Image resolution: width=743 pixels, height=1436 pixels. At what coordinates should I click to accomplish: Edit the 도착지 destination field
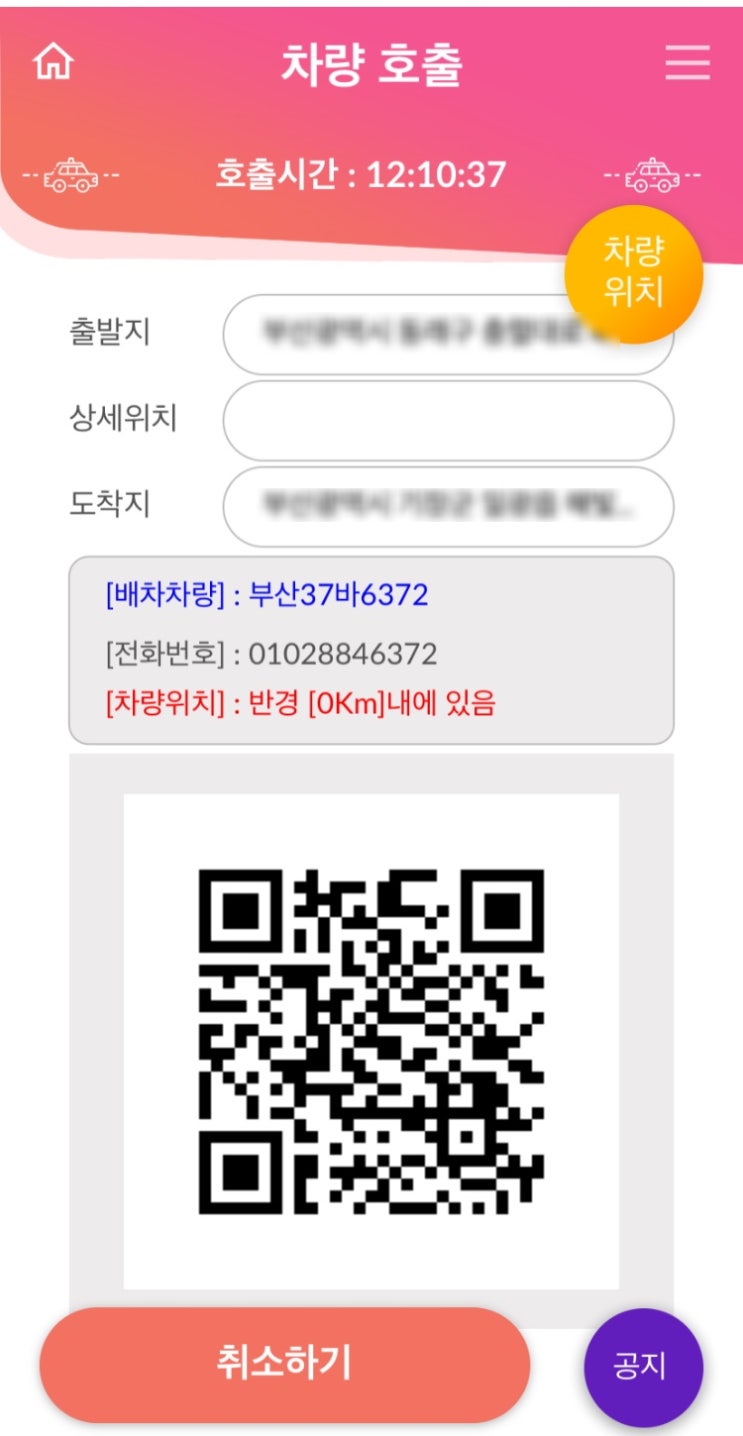[448, 506]
